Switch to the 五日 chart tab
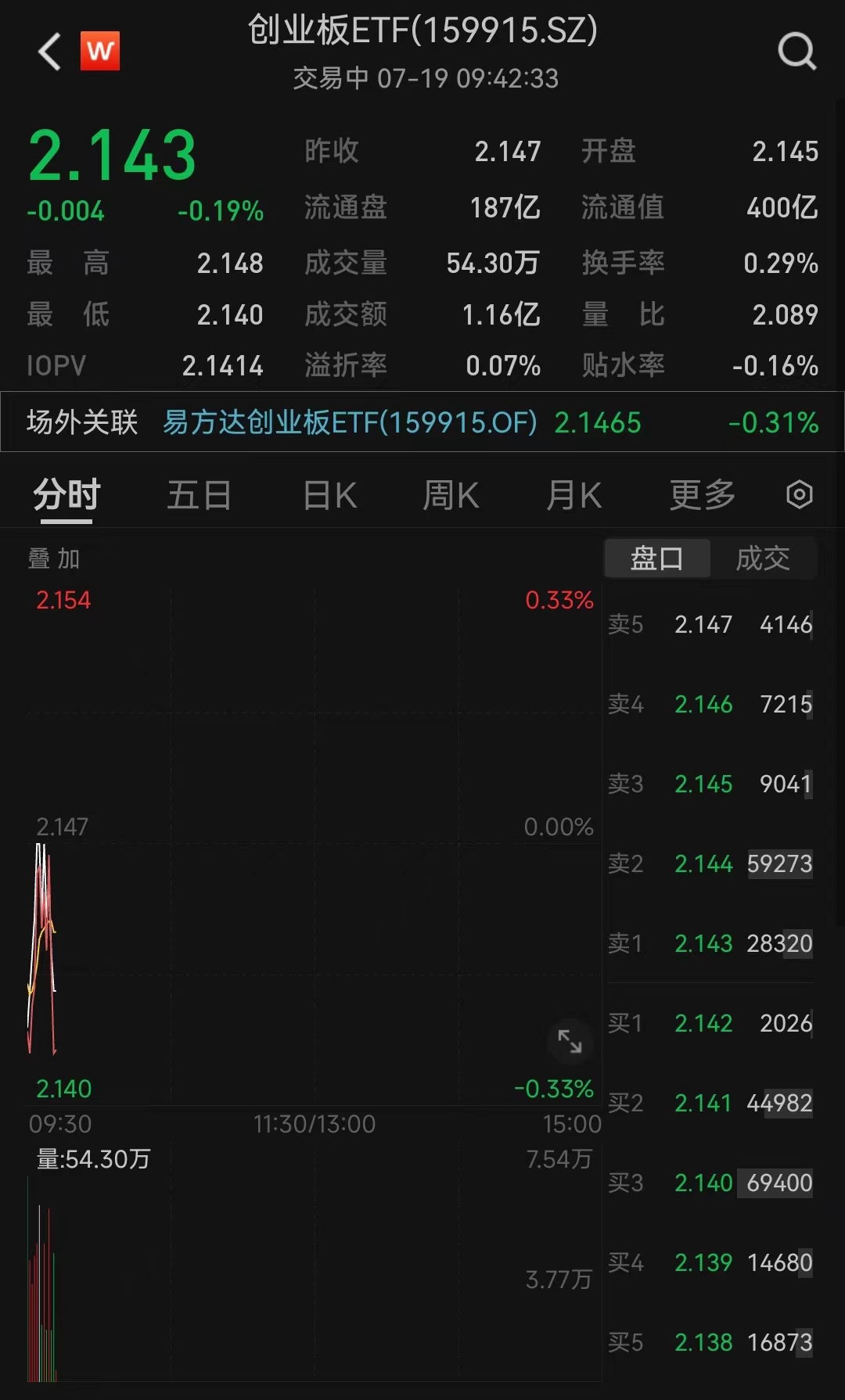Viewport: 845px width, 1400px height. pyautogui.click(x=200, y=494)
